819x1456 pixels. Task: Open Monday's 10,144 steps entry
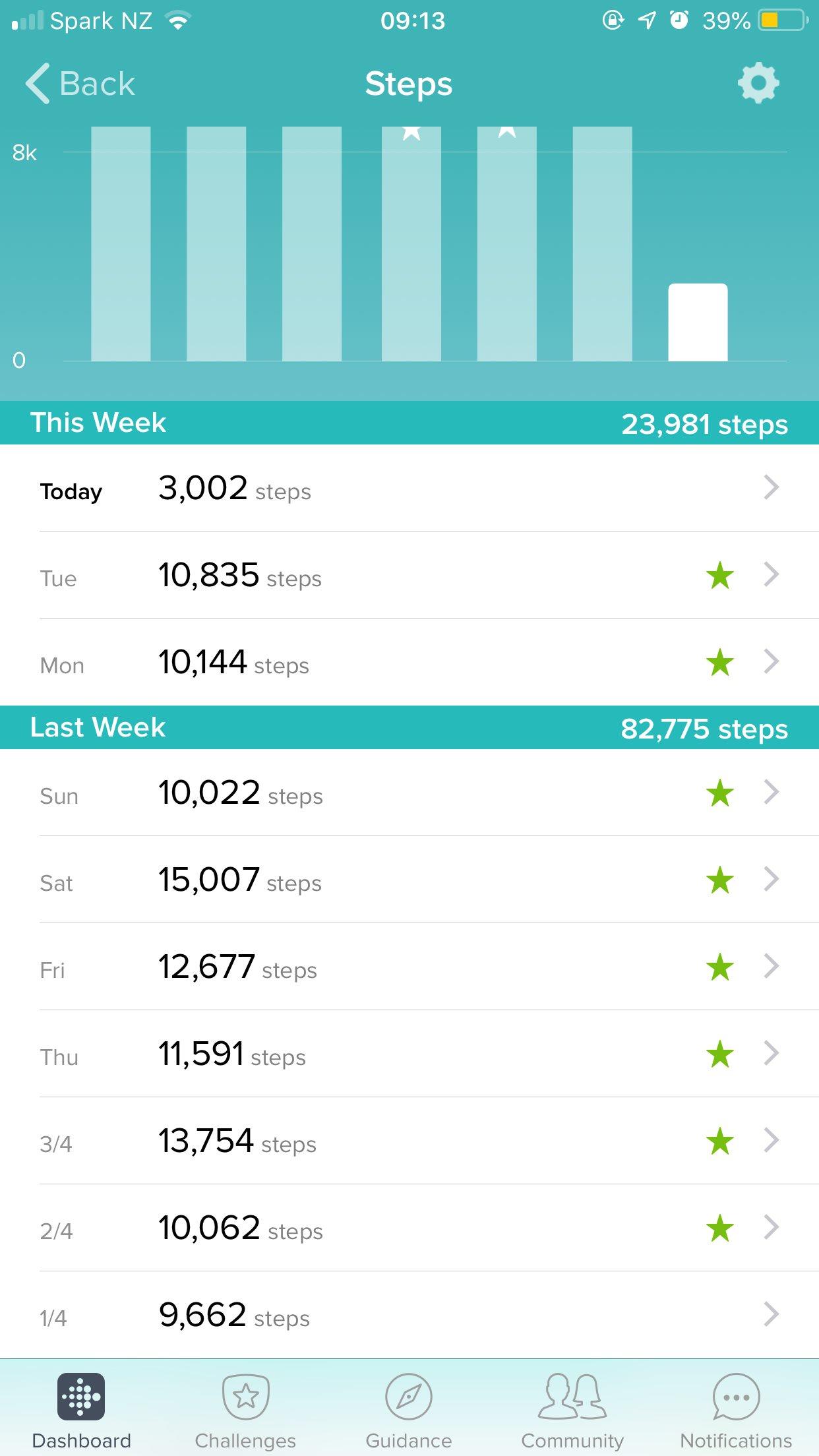(409, 663)
